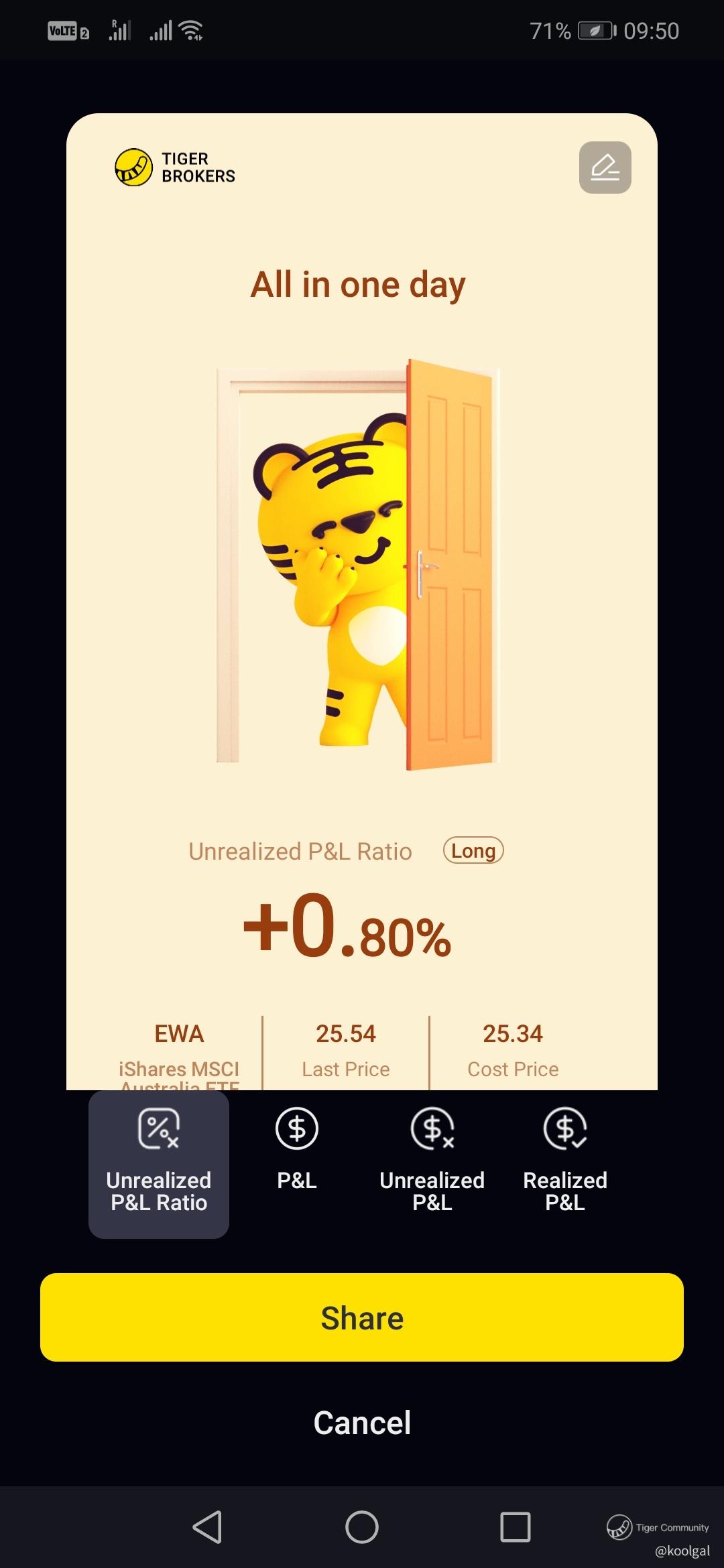Tap the edit pencil icon on card
The width and height of the screenshot is (724, 1568).
[x=605, y=168]
